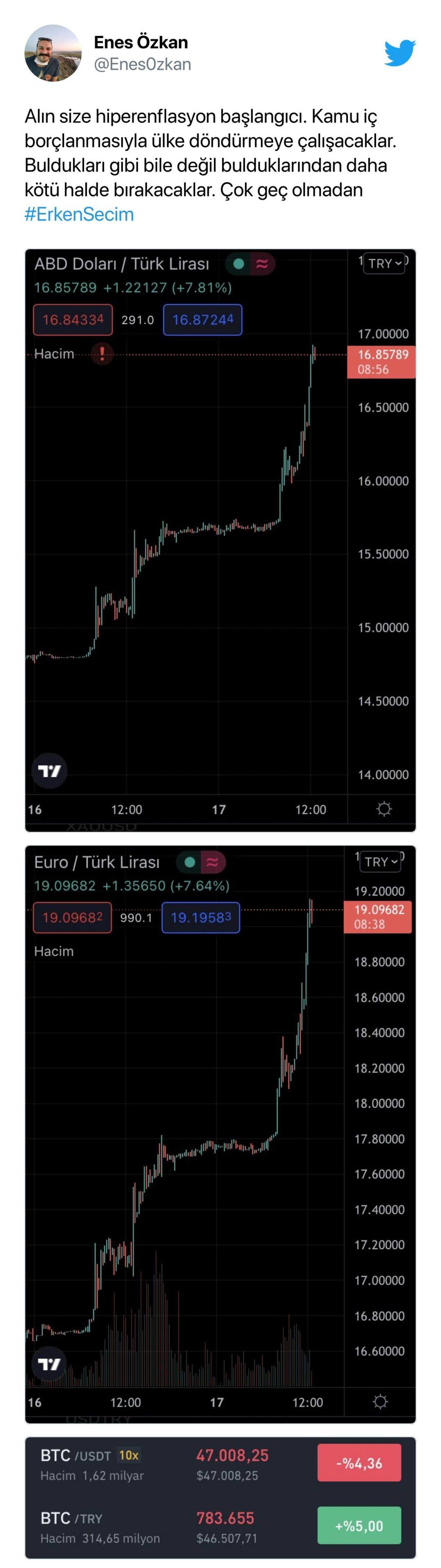The image size is (441, 1568).
Task: Open the BTC prices image
Action: pos(220,1497)
